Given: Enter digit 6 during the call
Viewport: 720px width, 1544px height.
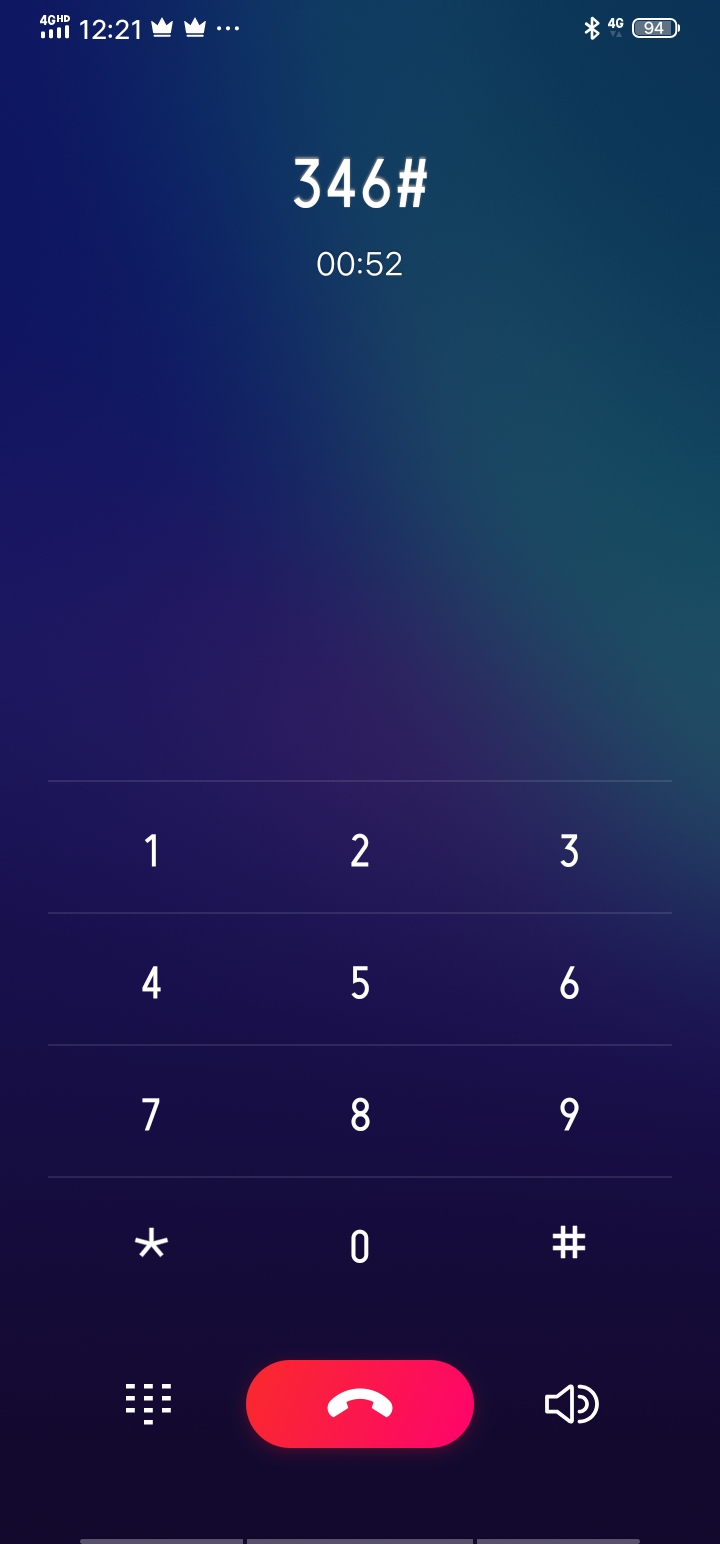Looking at the screenshot, I should tap(569, 983).
